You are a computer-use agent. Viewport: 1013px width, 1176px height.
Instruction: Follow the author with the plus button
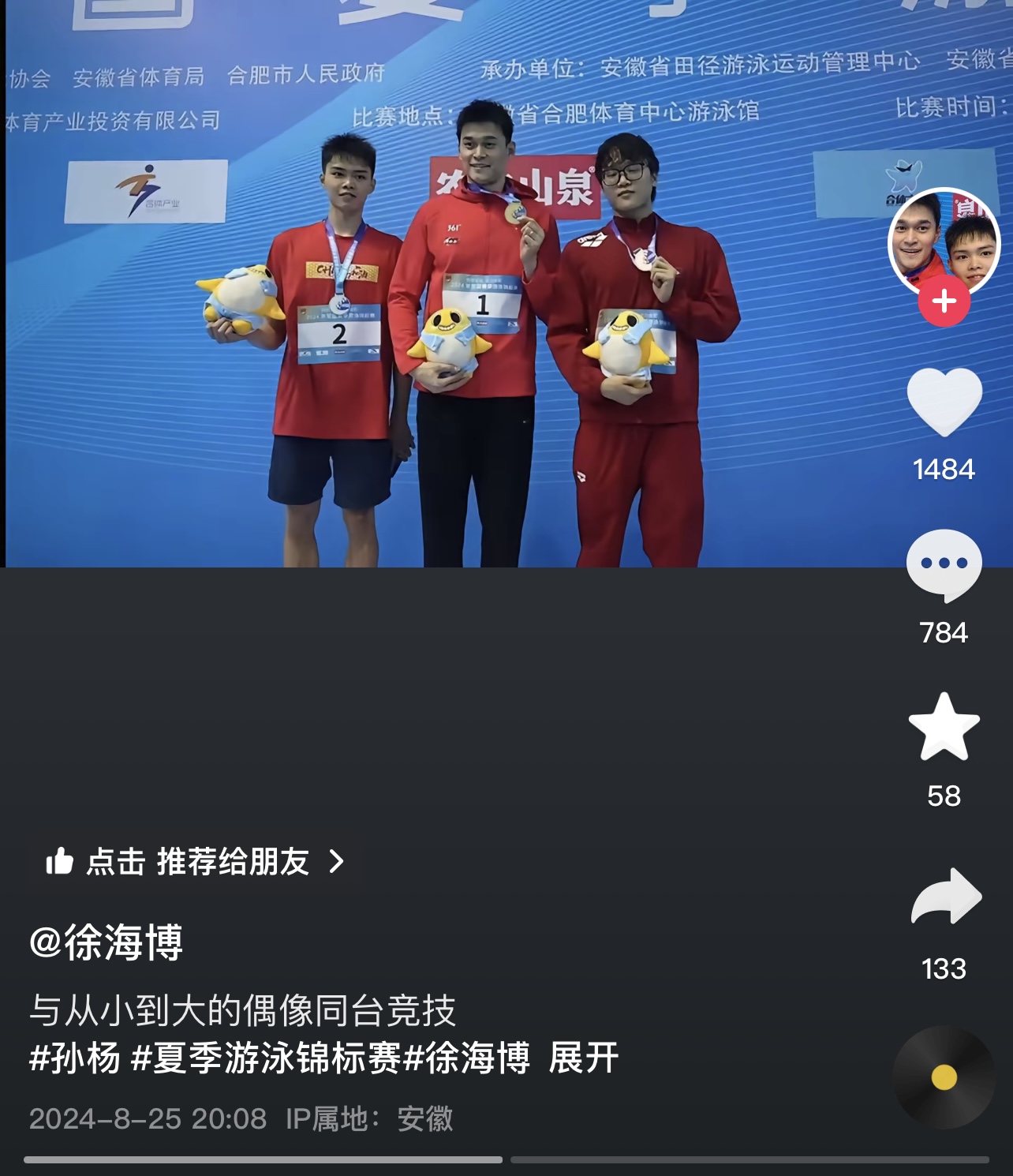pos(944,301)
